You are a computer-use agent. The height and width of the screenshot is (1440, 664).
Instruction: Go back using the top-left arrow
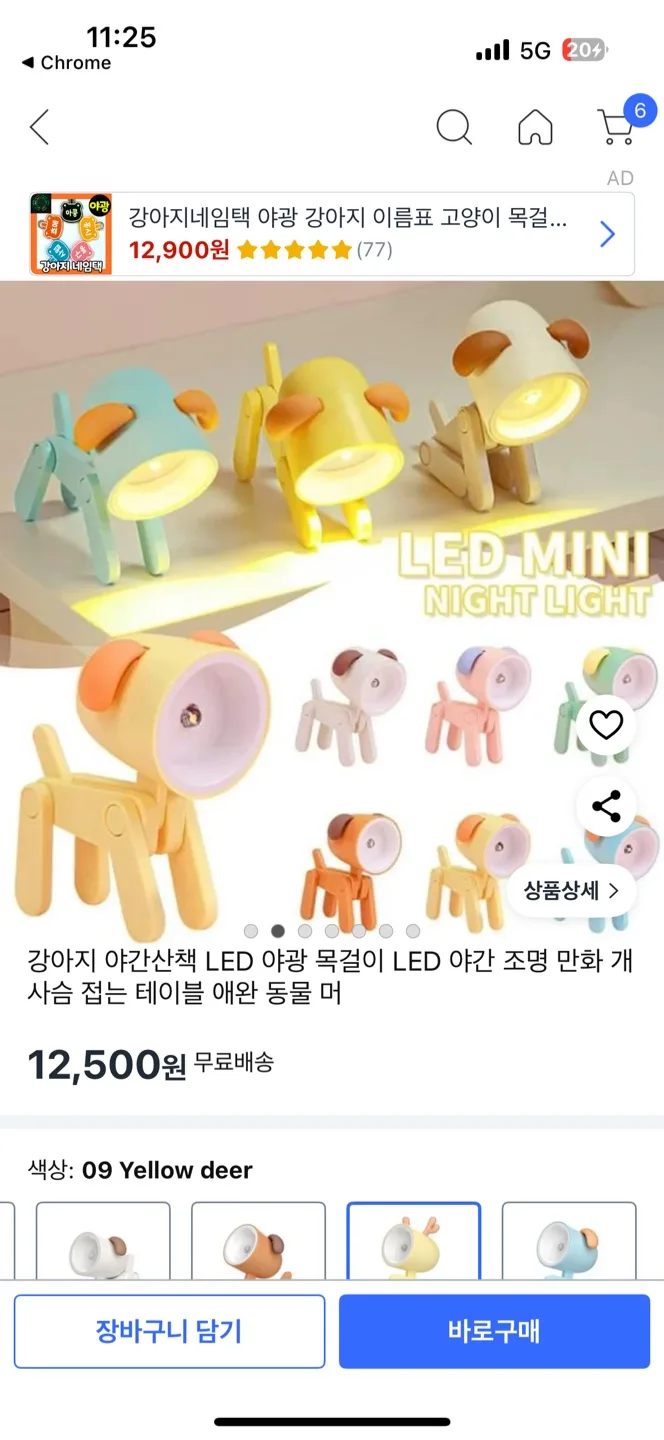click(39, 127)
